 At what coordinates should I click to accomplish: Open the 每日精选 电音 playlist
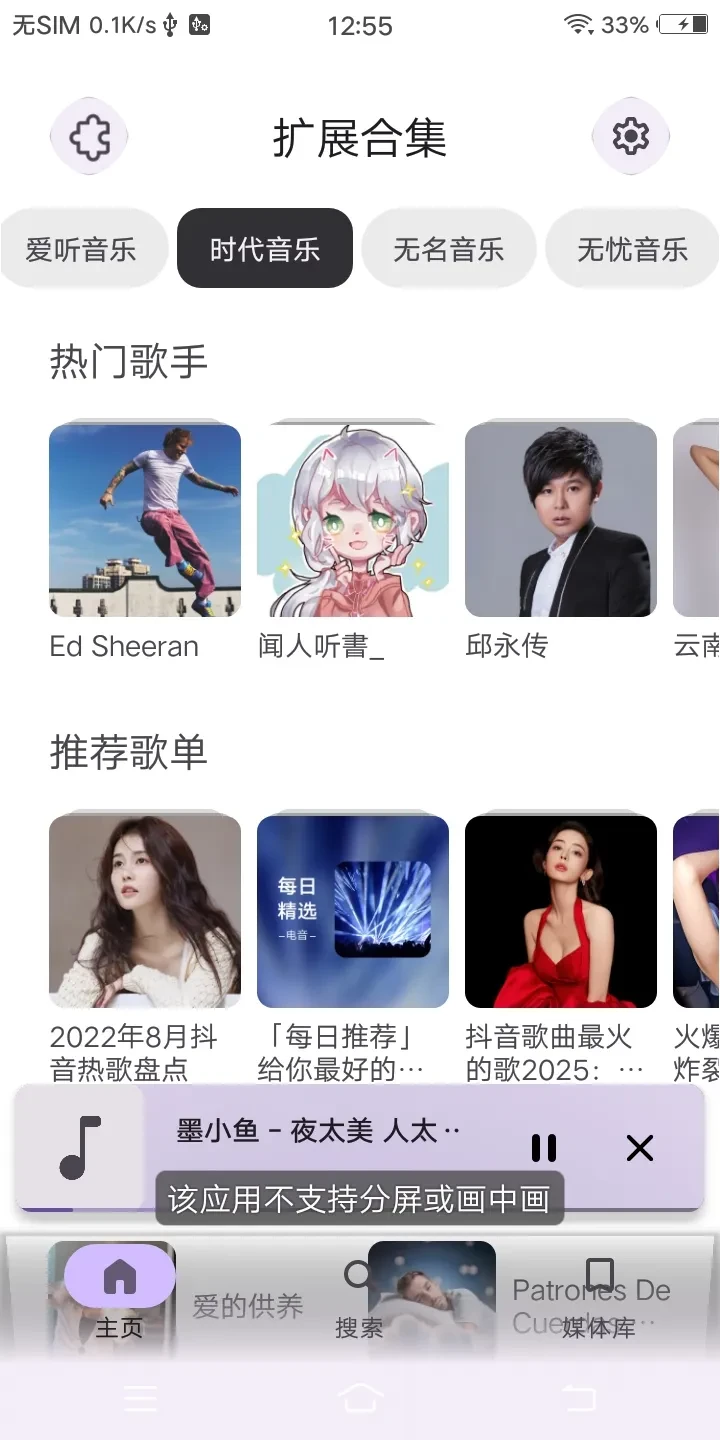tap(353, 911)
